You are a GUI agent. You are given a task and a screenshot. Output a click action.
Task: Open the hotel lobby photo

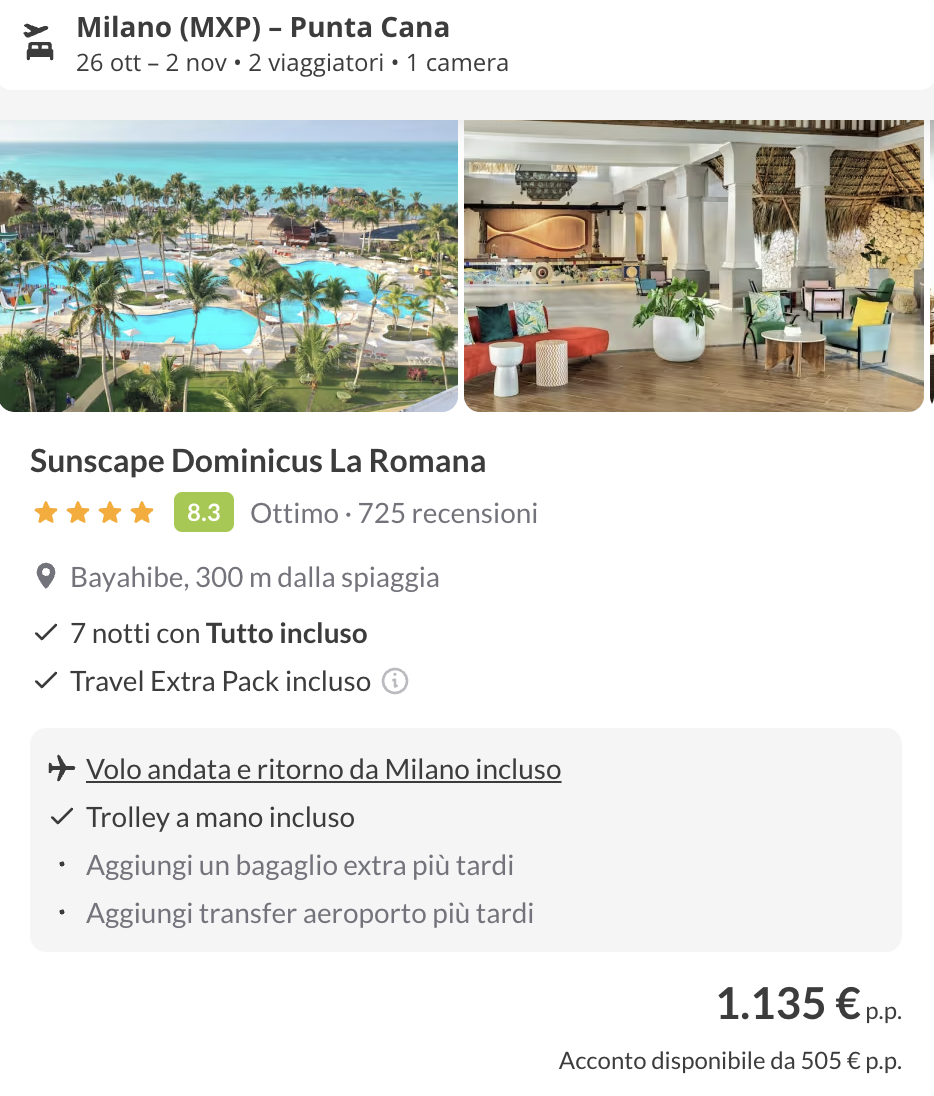693,266
